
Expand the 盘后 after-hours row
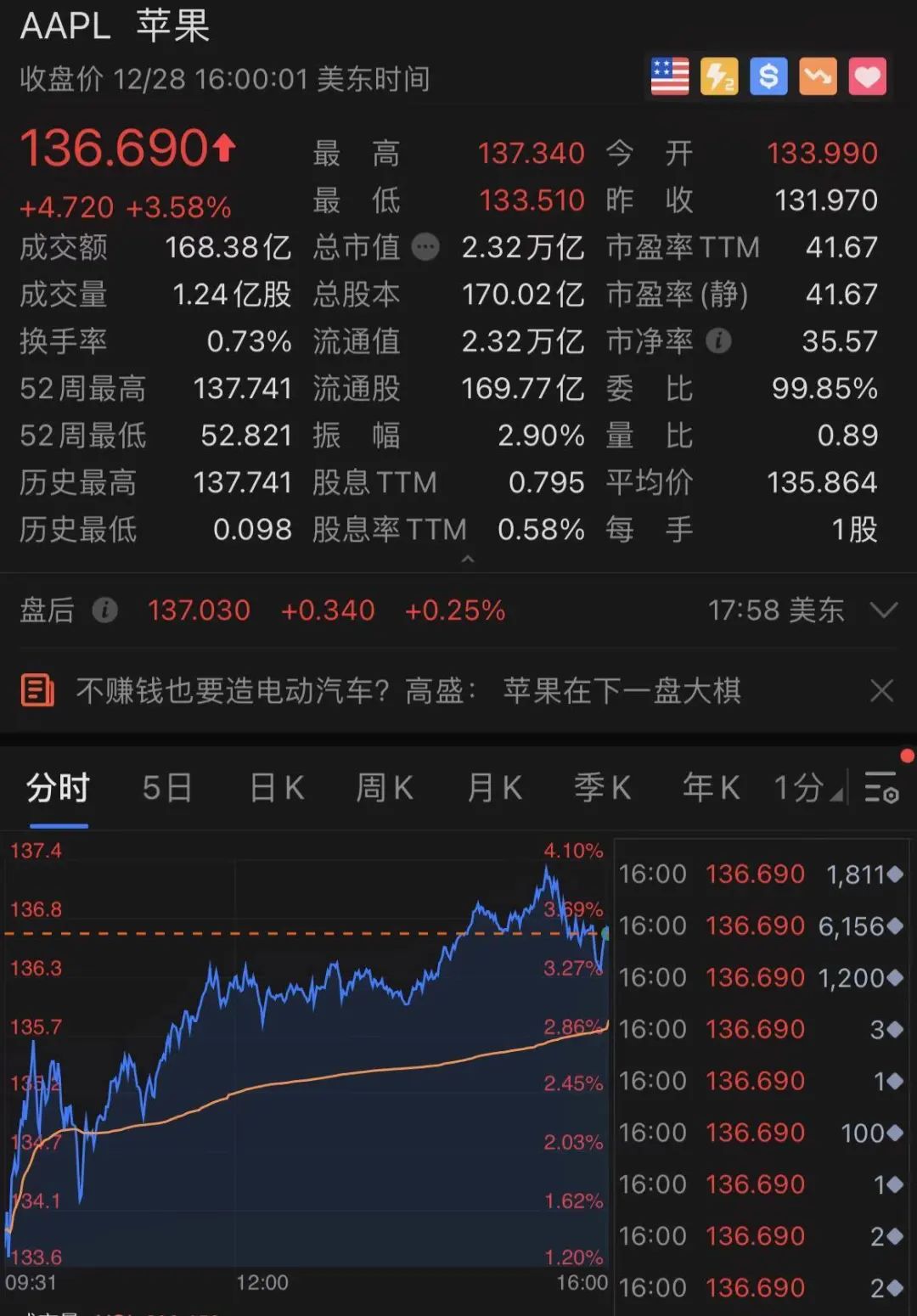pyautogui.click(x=884, y=610)
